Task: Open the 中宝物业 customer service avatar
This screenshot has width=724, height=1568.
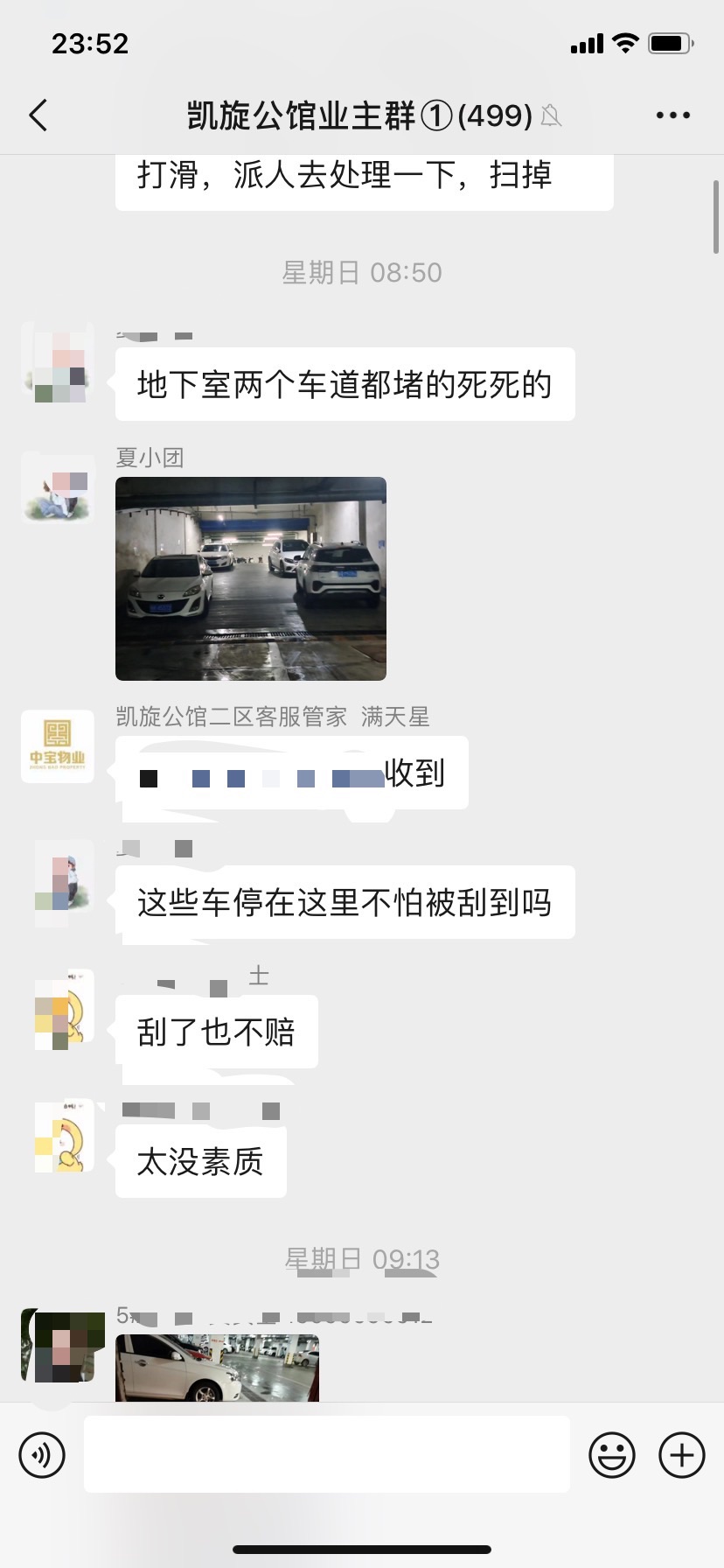Action: [58, 745]
